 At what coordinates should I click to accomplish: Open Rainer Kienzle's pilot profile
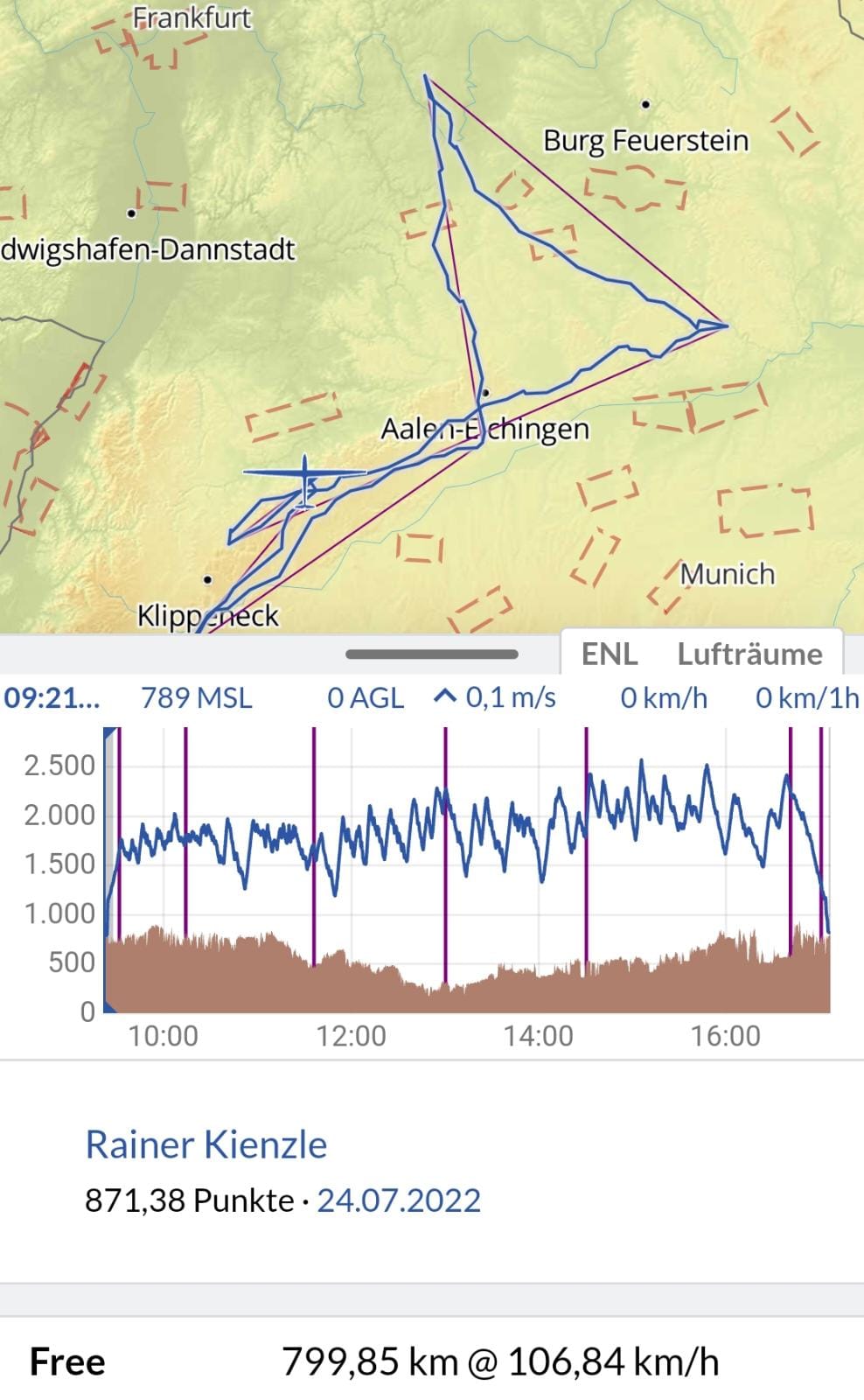click(x=206, y=1144)
